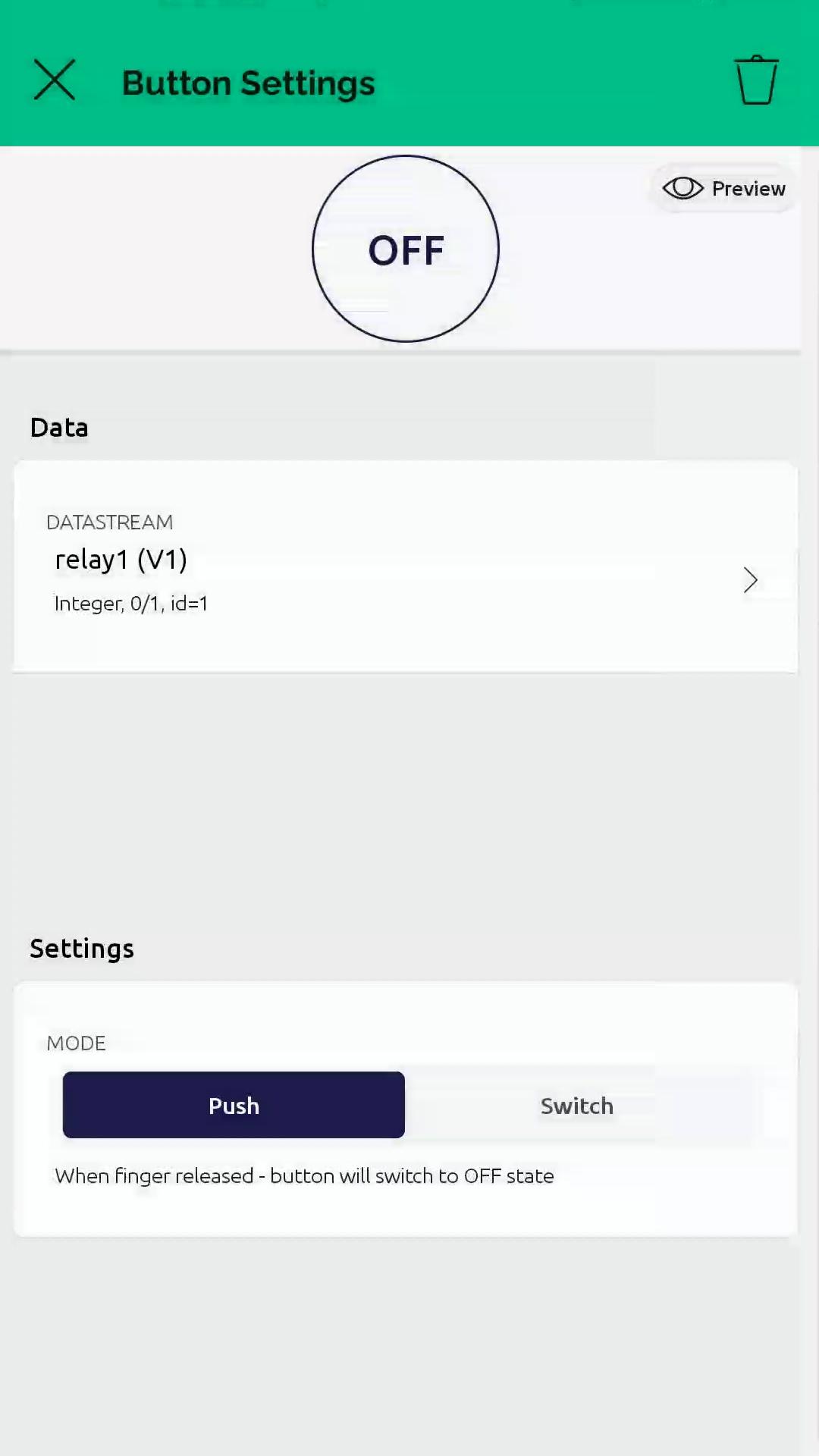Tap the OFF button widget preview

tap(406, 249)
